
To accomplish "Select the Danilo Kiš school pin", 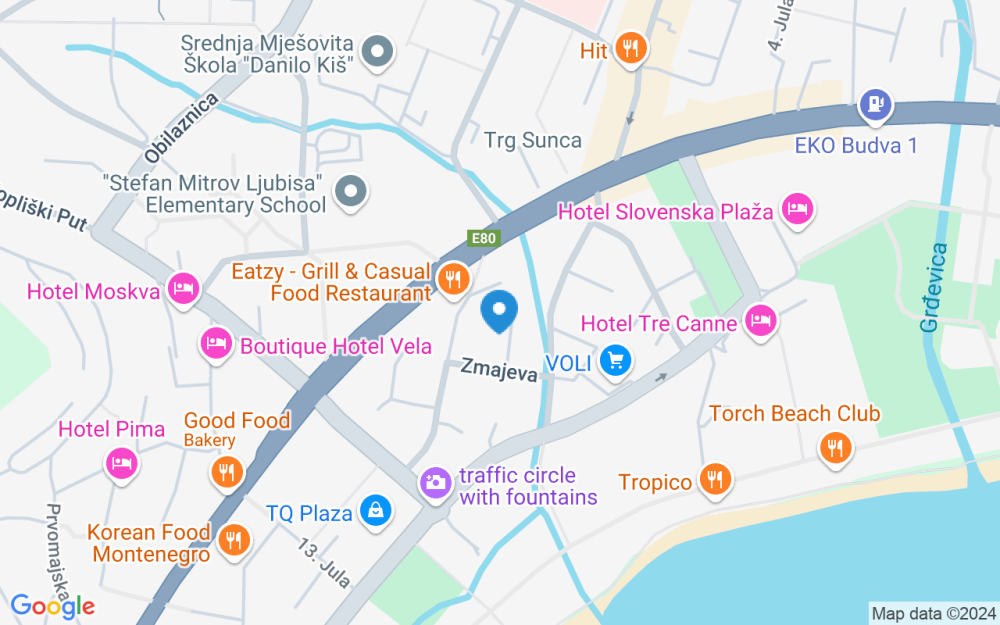I will click(377, 52).
